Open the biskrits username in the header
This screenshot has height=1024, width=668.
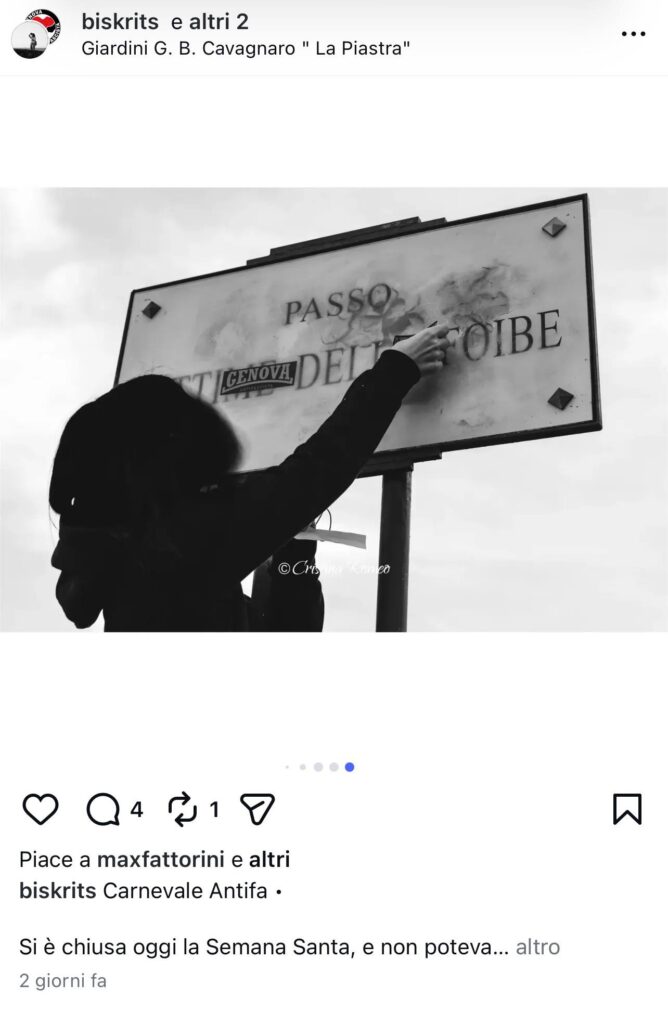(121, 21)
